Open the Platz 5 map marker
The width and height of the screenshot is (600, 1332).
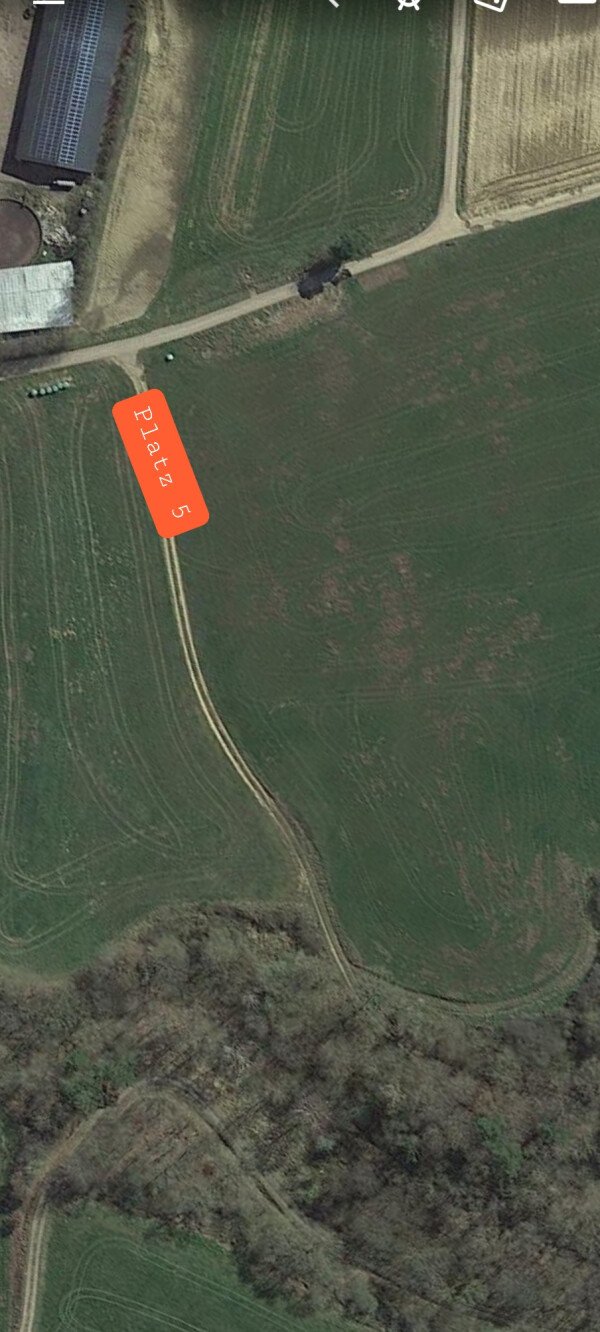tap(160, 462)
